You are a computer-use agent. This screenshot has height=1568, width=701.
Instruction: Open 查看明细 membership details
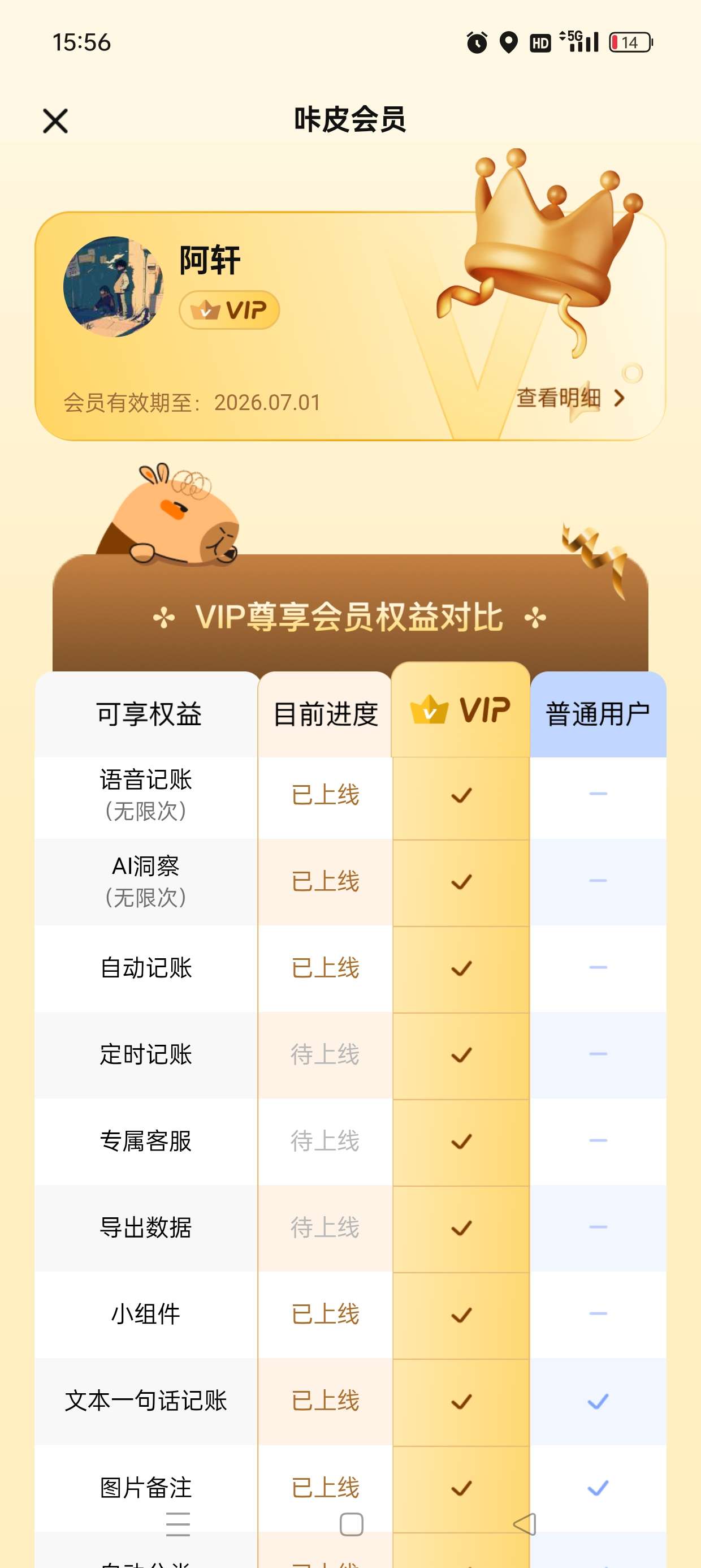(570, 398)
